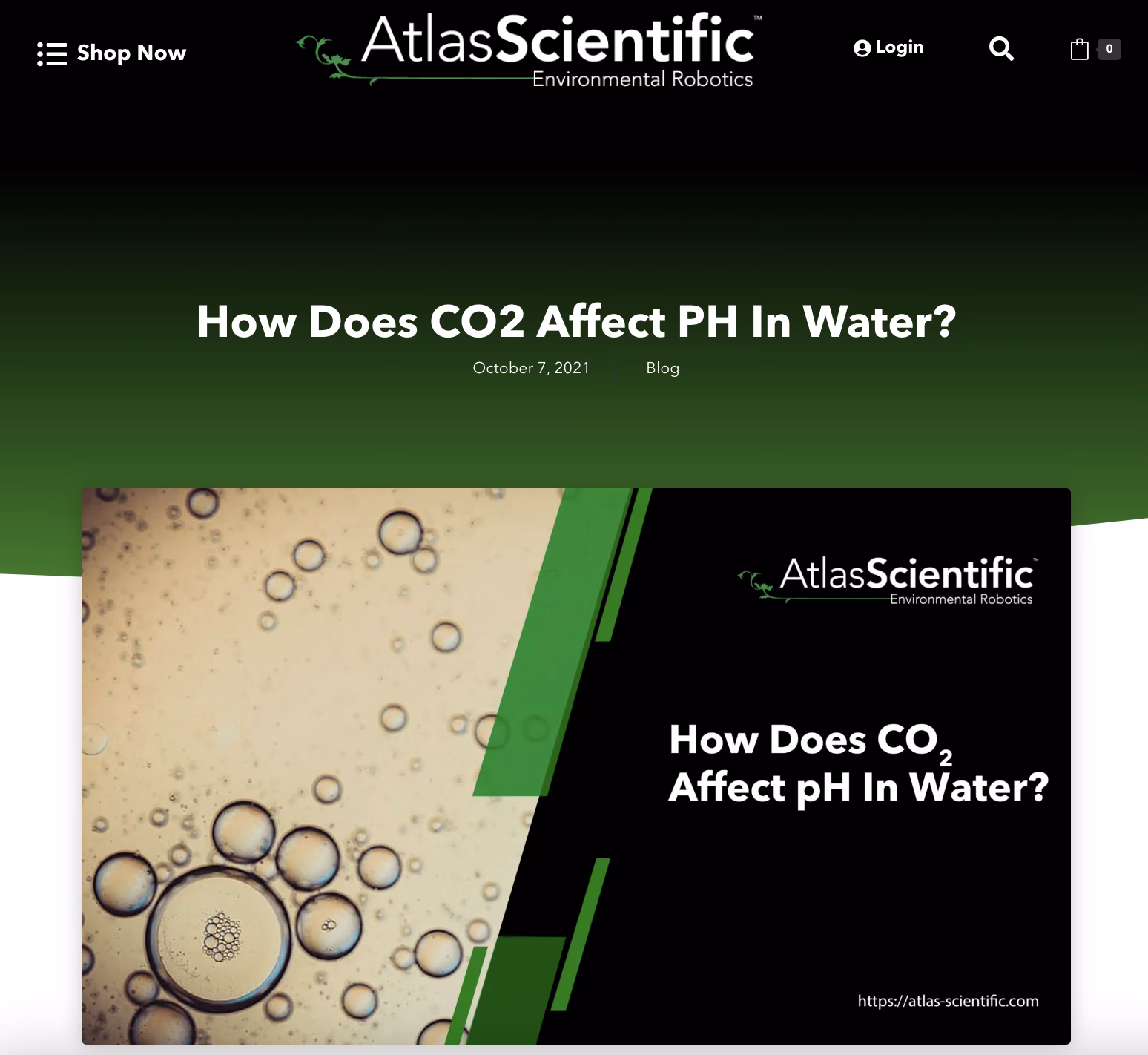The width and height of the screenshot is (1148, 1055).
Task: Go to Atlas Scientific homepage via logo
Action: point(528,50)
